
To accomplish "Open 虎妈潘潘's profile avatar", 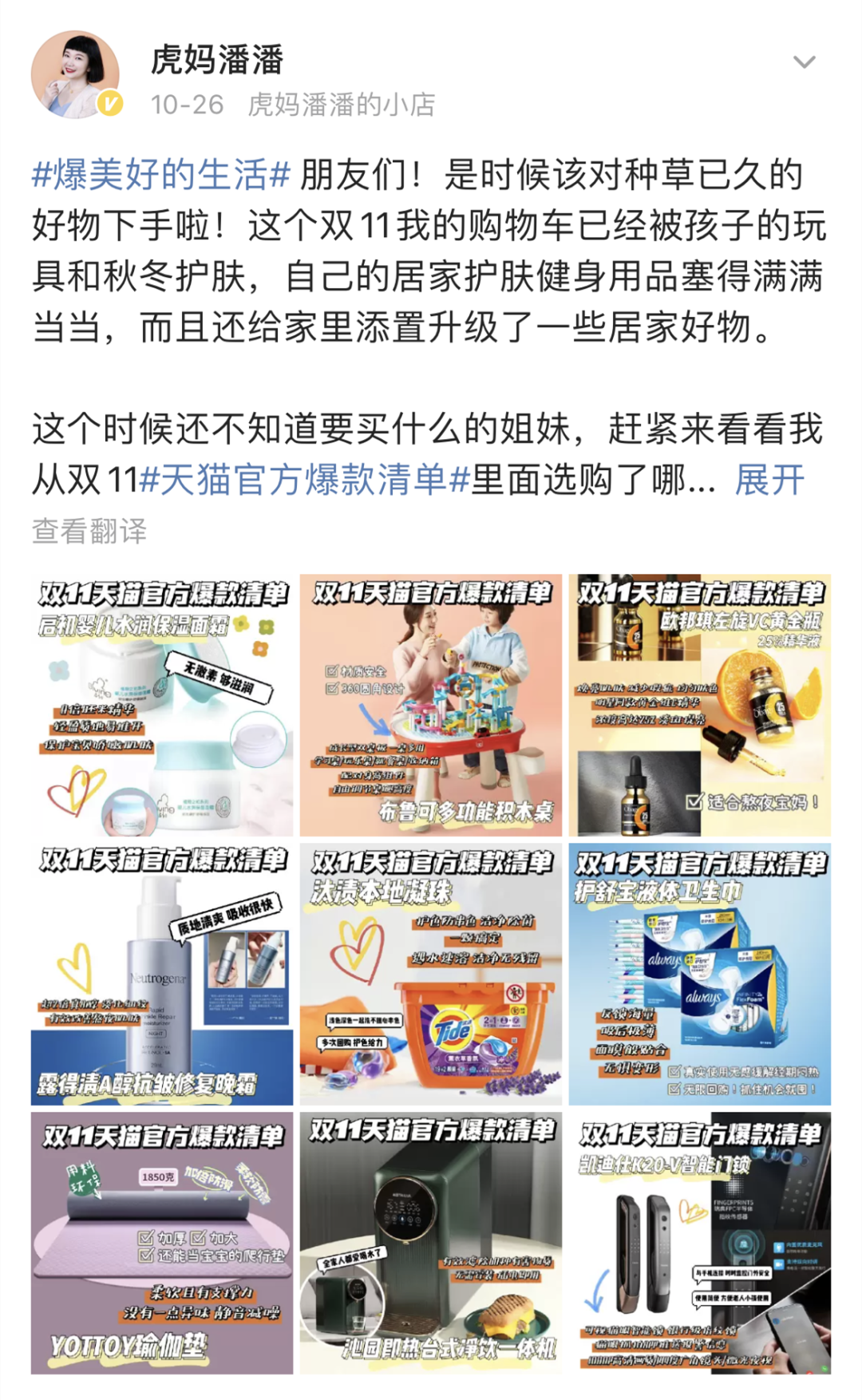I will tap(75, 74).
